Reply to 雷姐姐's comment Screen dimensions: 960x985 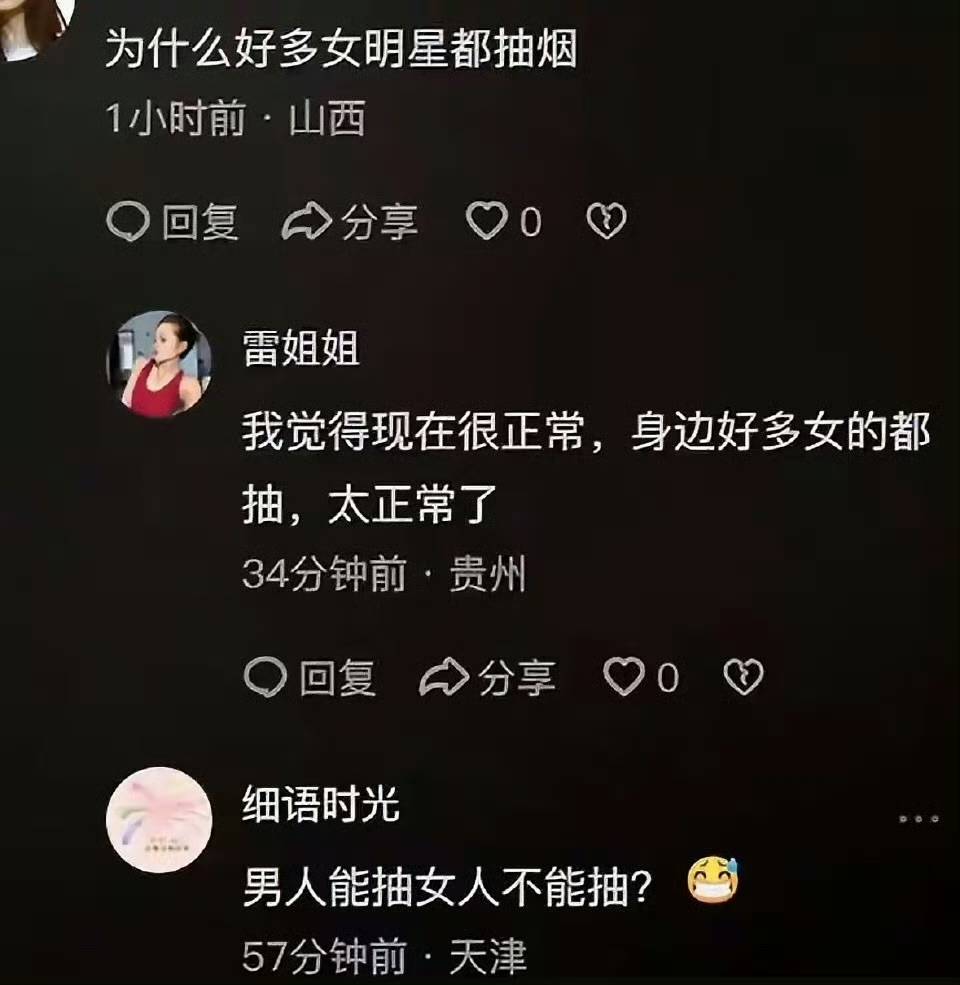310,678
